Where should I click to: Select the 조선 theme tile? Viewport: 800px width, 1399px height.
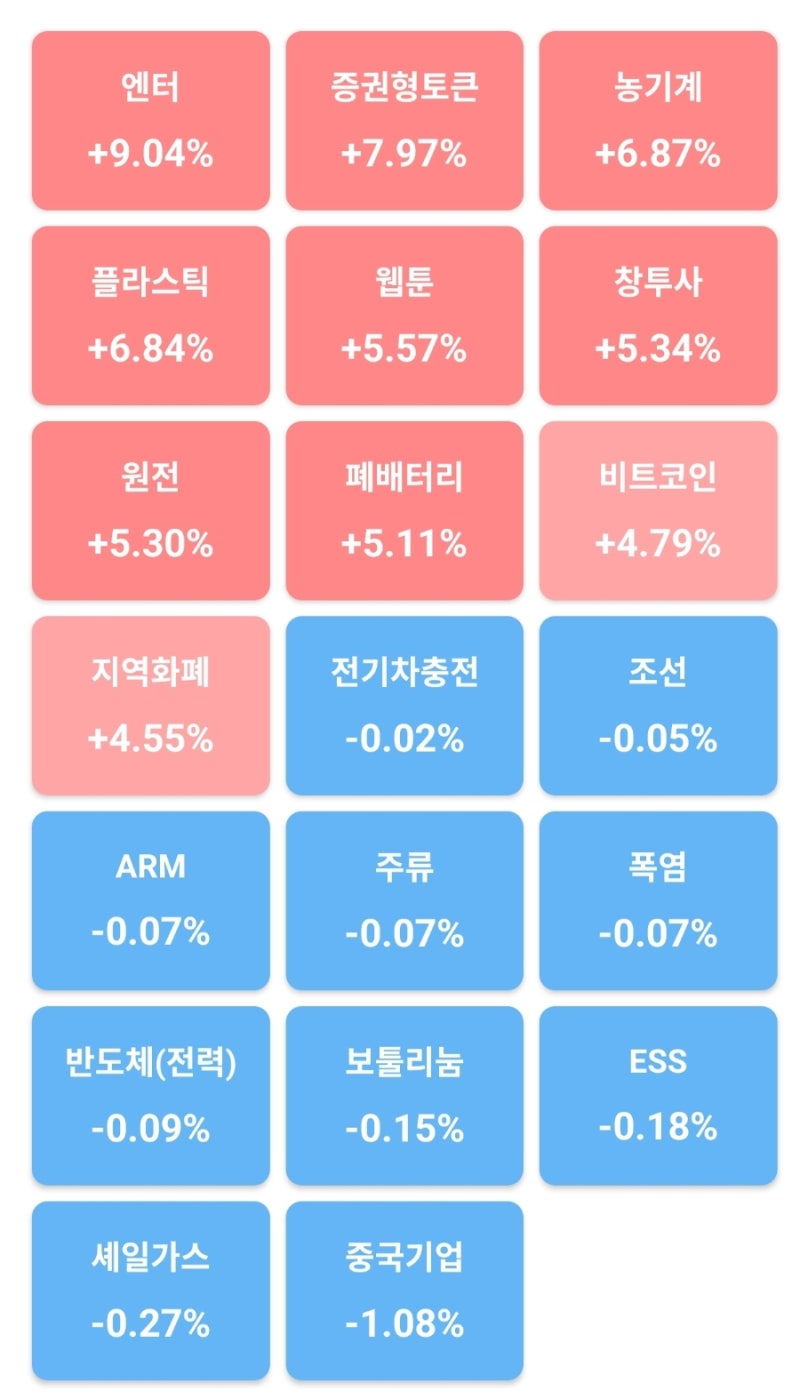coord(658,705)
